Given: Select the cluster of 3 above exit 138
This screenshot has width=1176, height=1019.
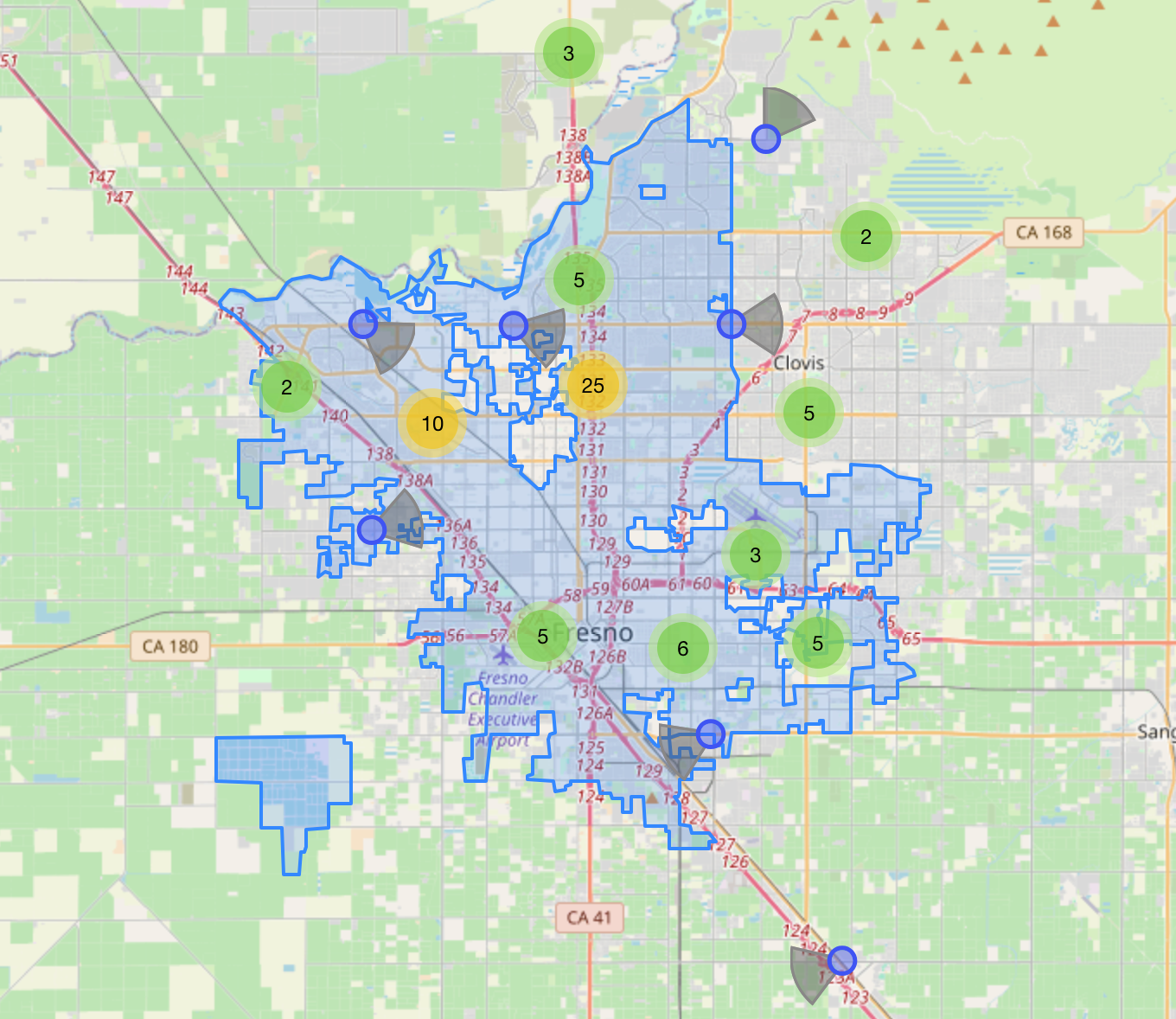Looking at the screenshot, I should click(568, 54).
